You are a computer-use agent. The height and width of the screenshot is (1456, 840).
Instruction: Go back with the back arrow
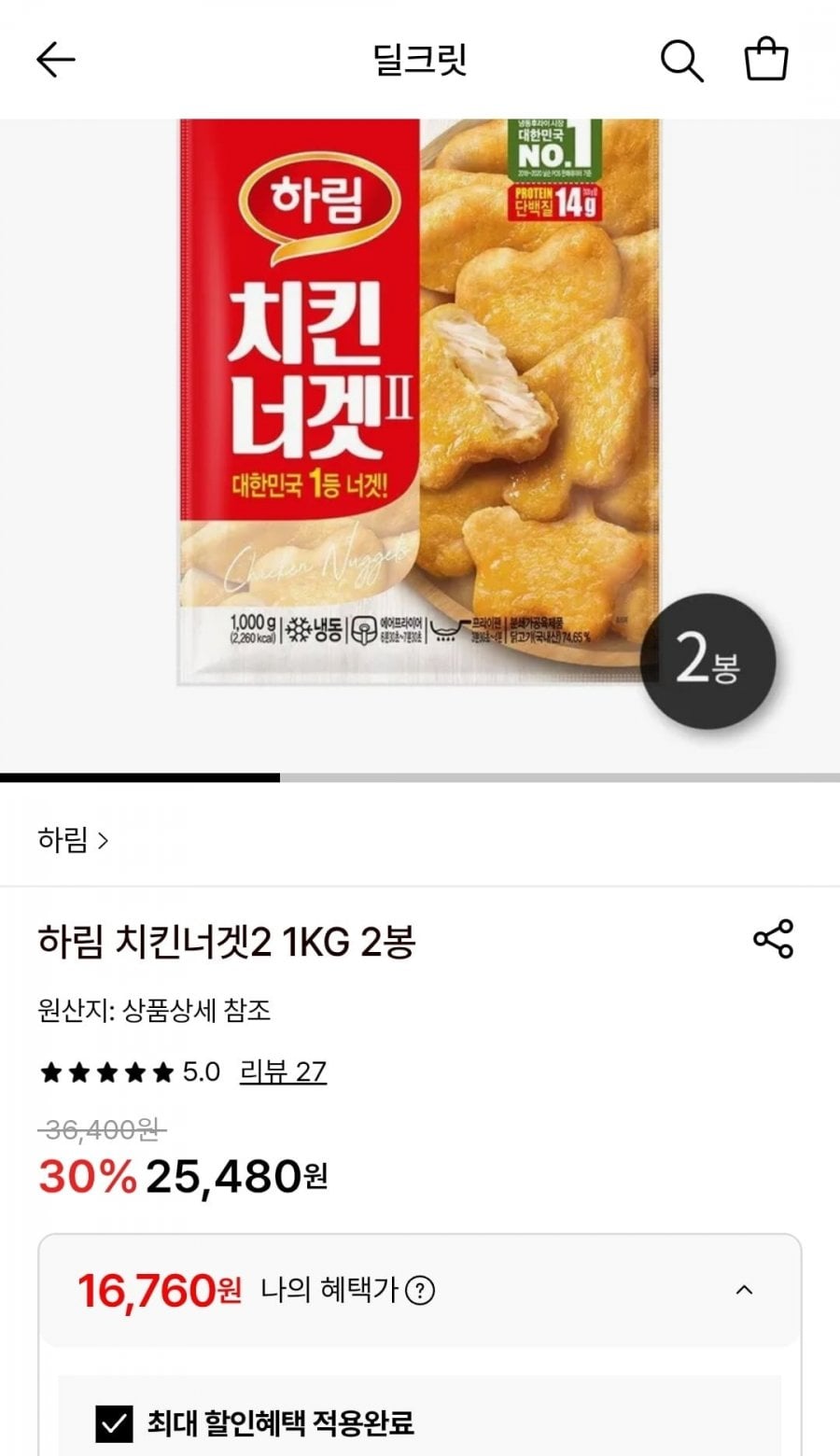pos(54,59)
